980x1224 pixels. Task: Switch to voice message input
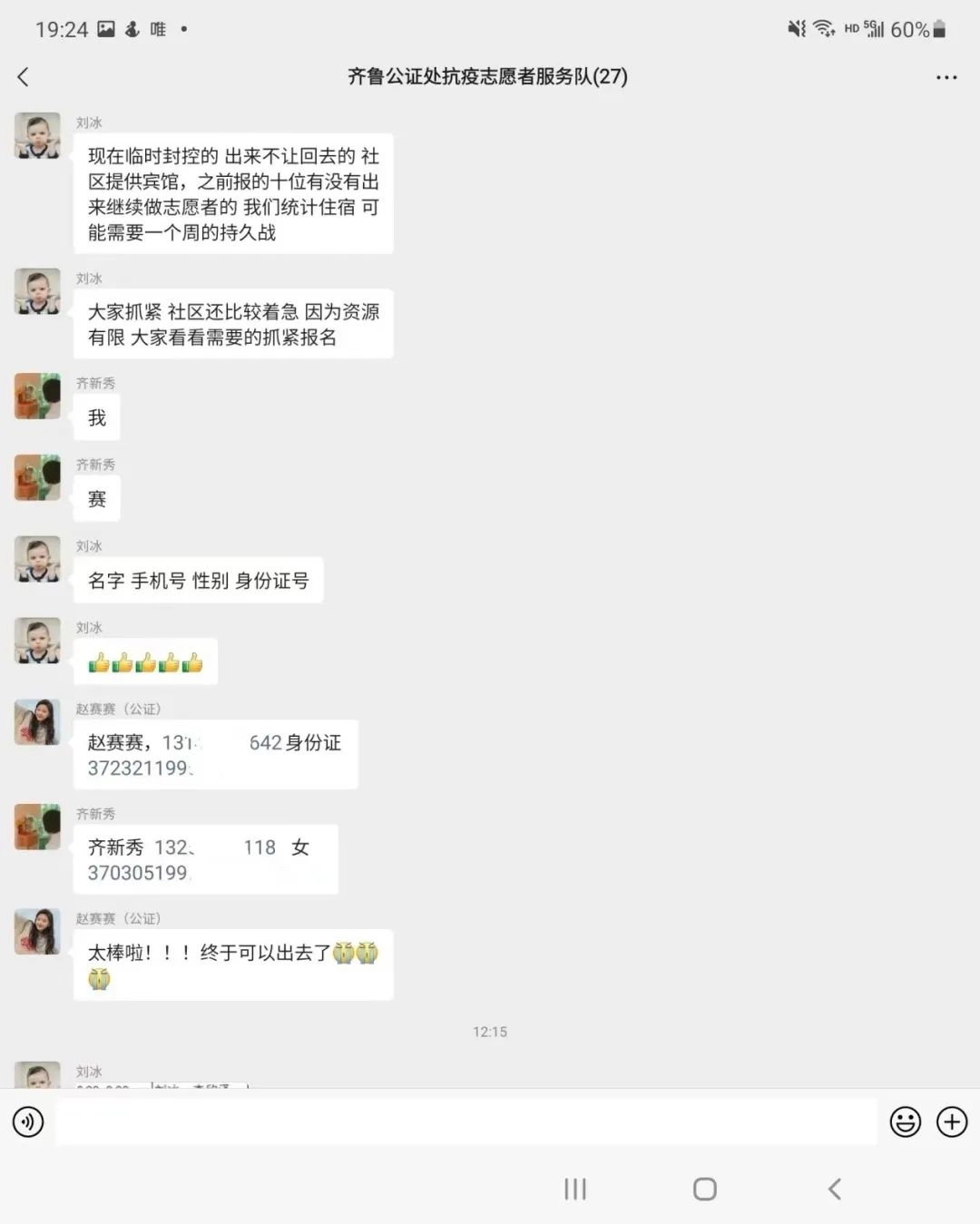pyautogui.click(x=28, y=1122)
